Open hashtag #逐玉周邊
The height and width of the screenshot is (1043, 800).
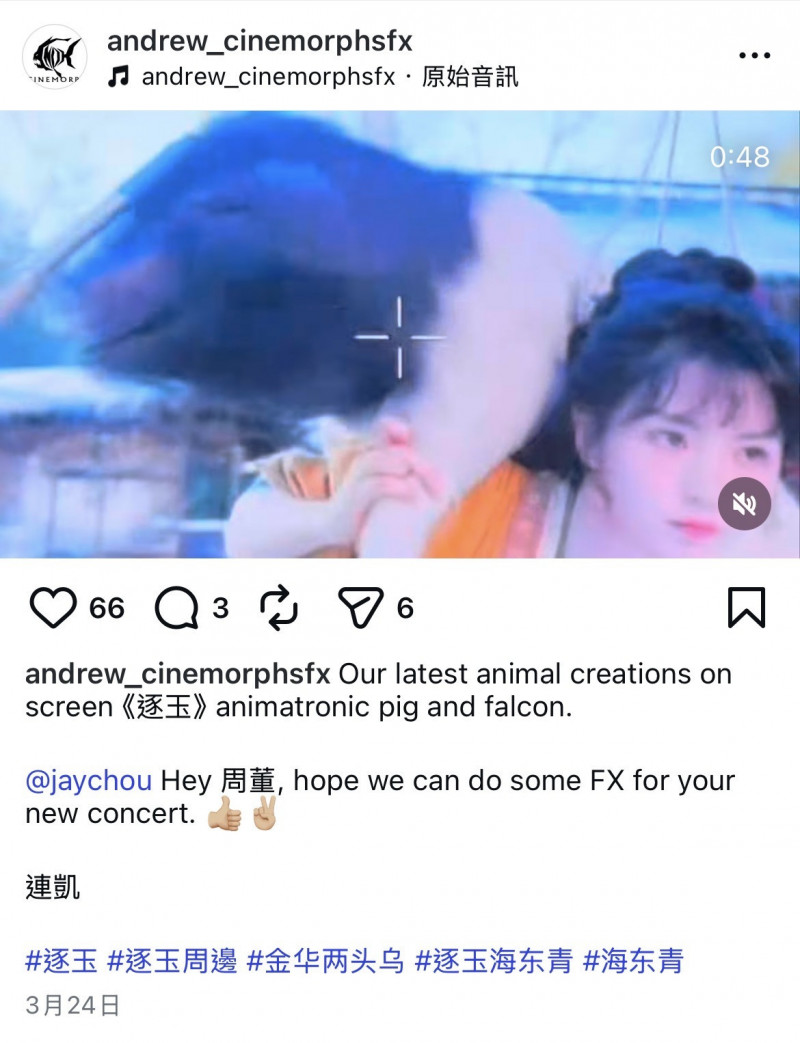(172, 962)
